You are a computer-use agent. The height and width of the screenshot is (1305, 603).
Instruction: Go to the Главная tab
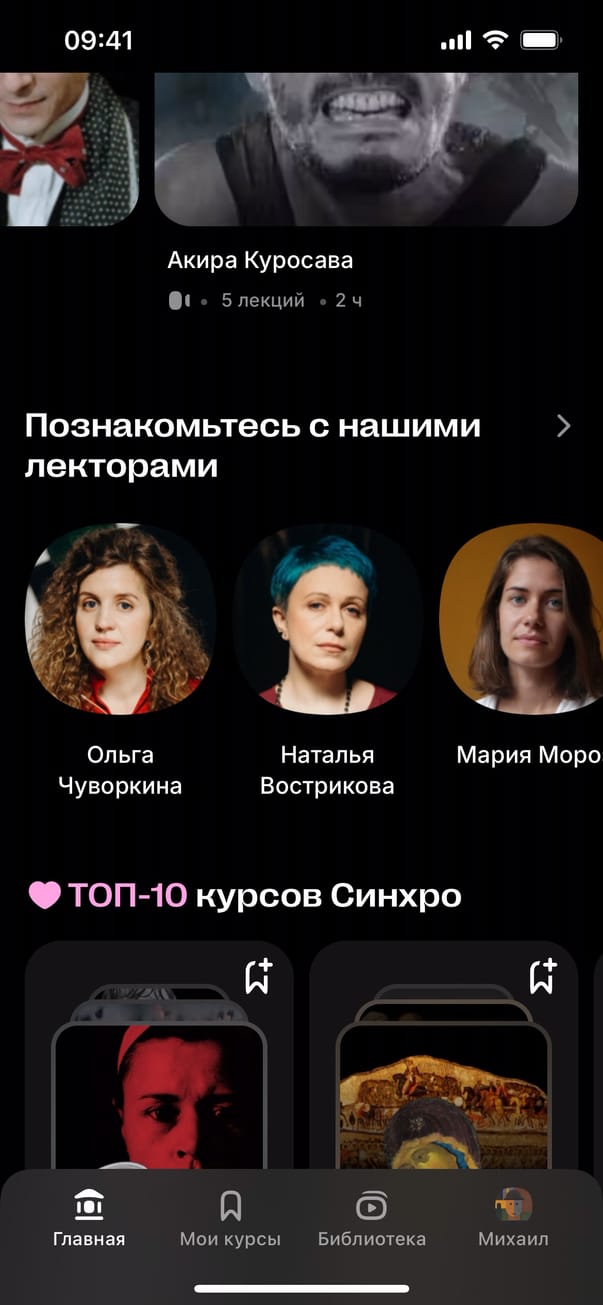[89, 1219]
